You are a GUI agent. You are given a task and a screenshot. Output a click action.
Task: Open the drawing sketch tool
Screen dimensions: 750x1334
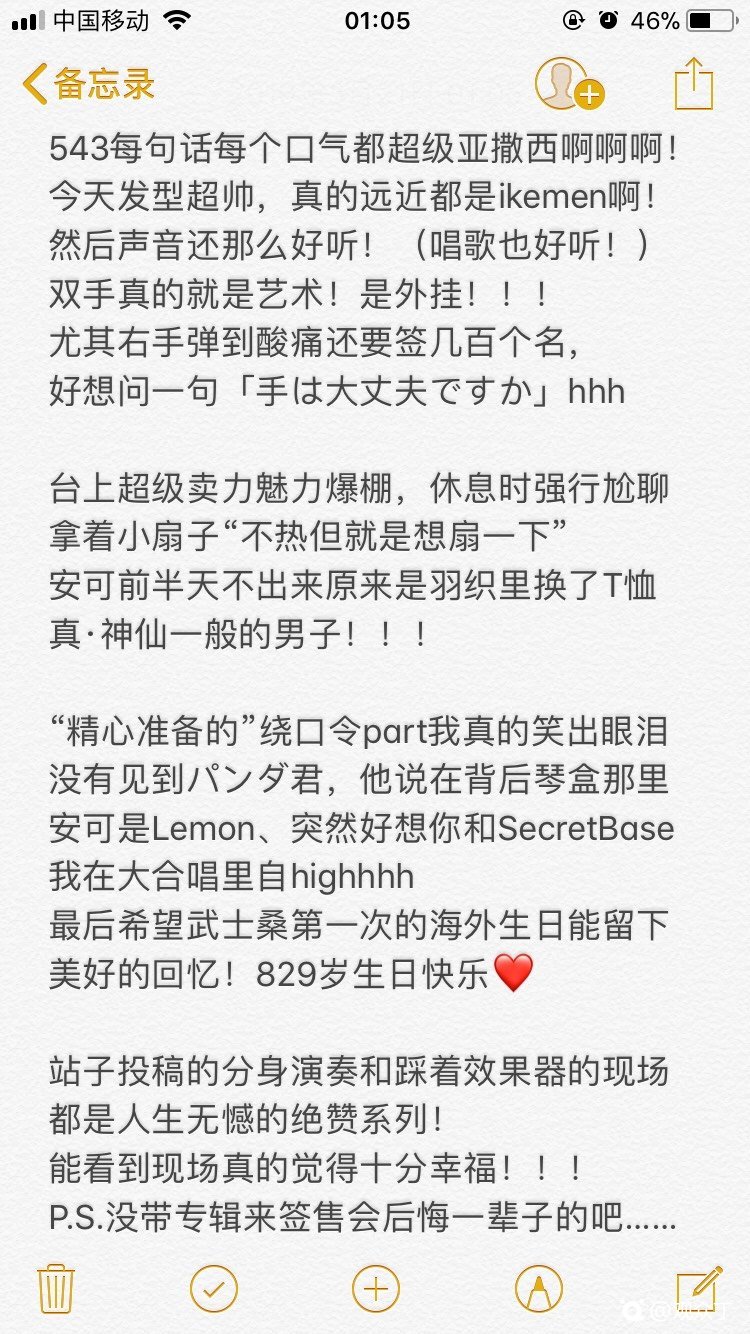point(538,1288)
